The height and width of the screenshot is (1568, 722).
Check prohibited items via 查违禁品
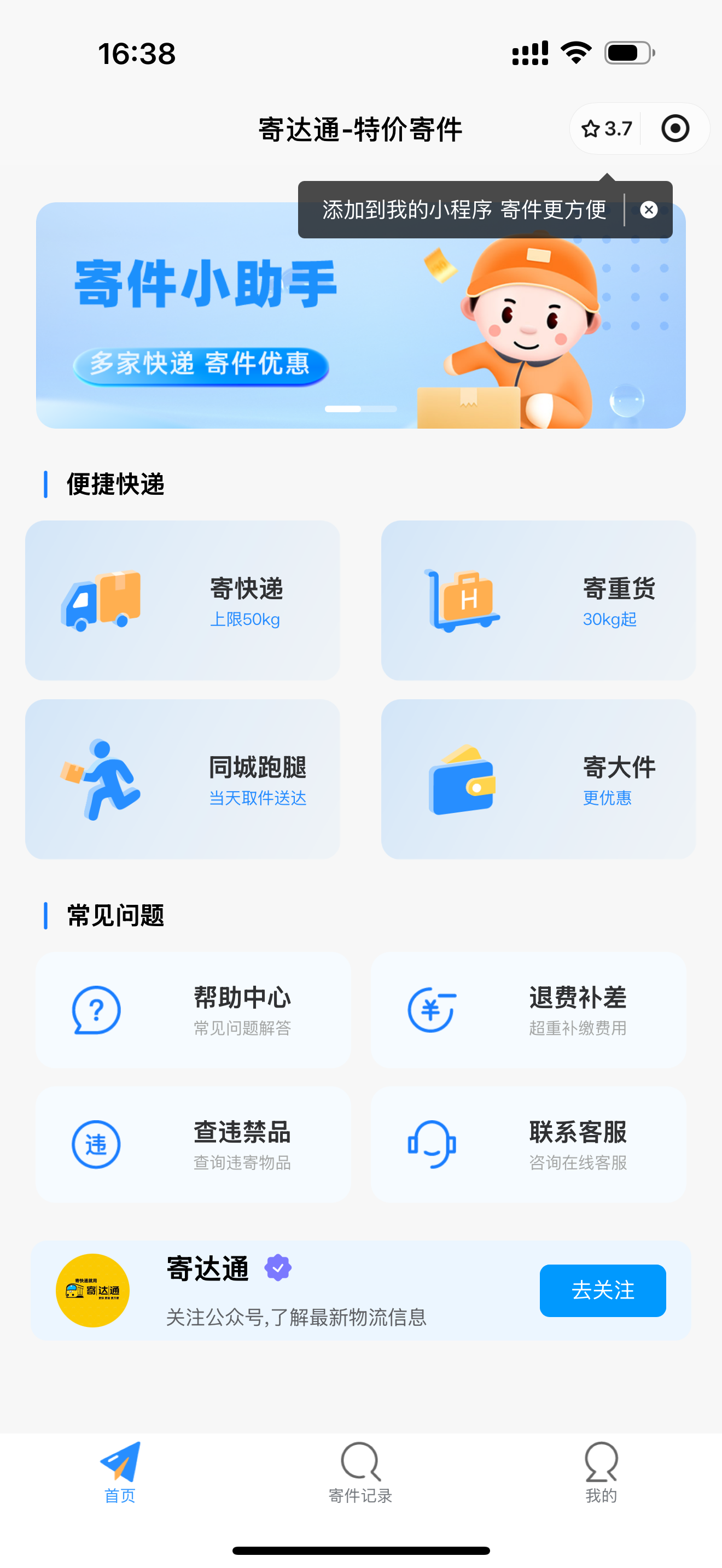[x=193, y=1144]
